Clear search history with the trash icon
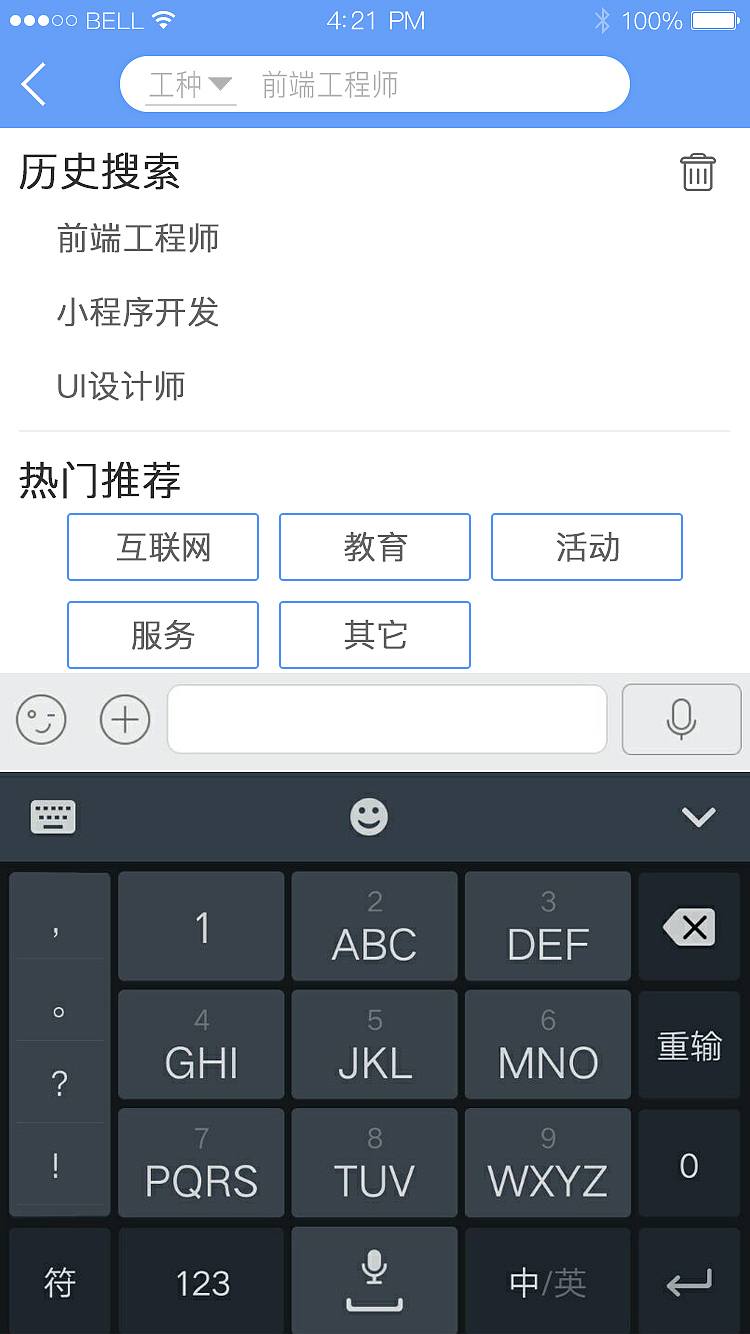Image resolution: width=750 pixels, height=1334 pixels. click(x=697, y=172)
